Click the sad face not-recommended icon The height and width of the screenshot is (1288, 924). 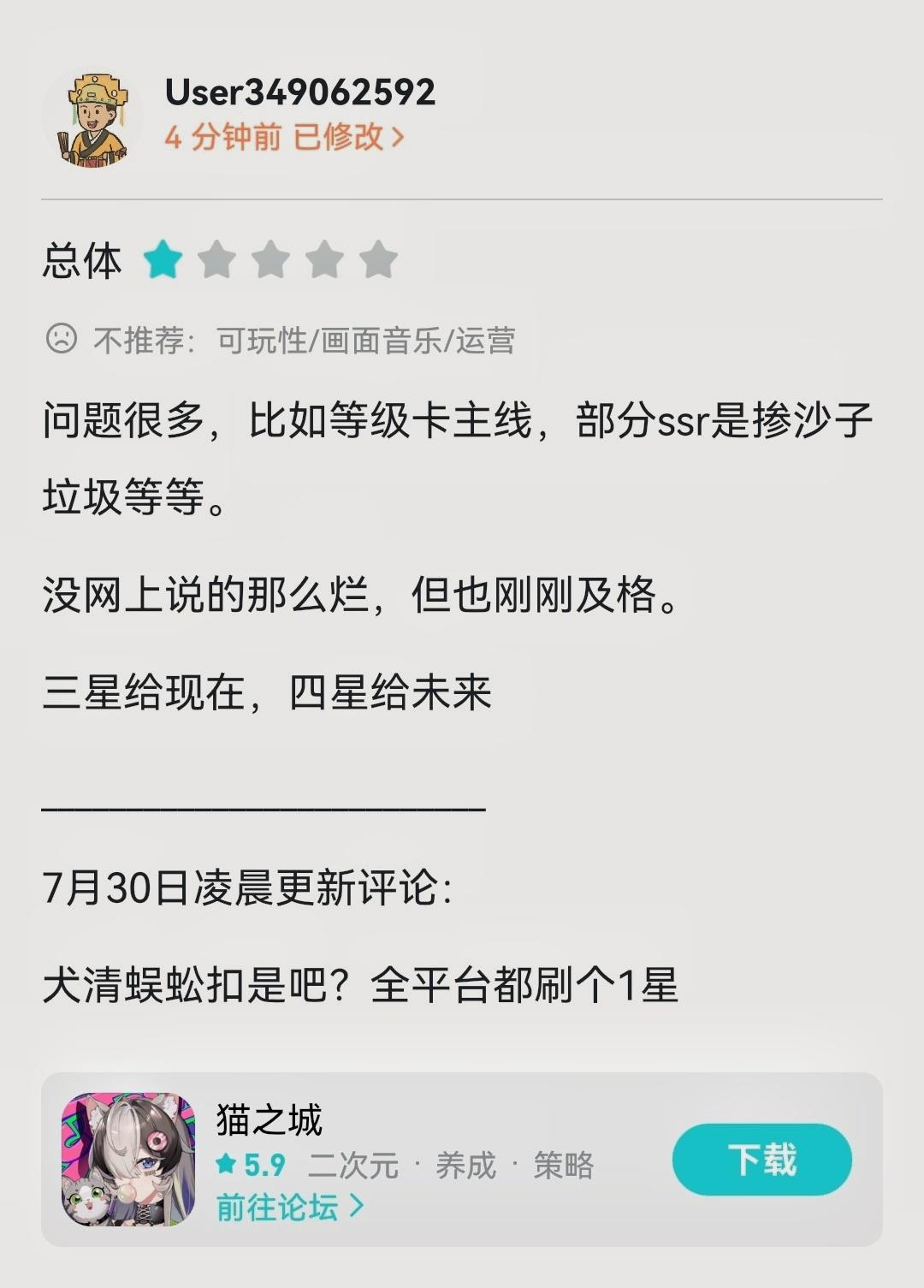point(62,340)
